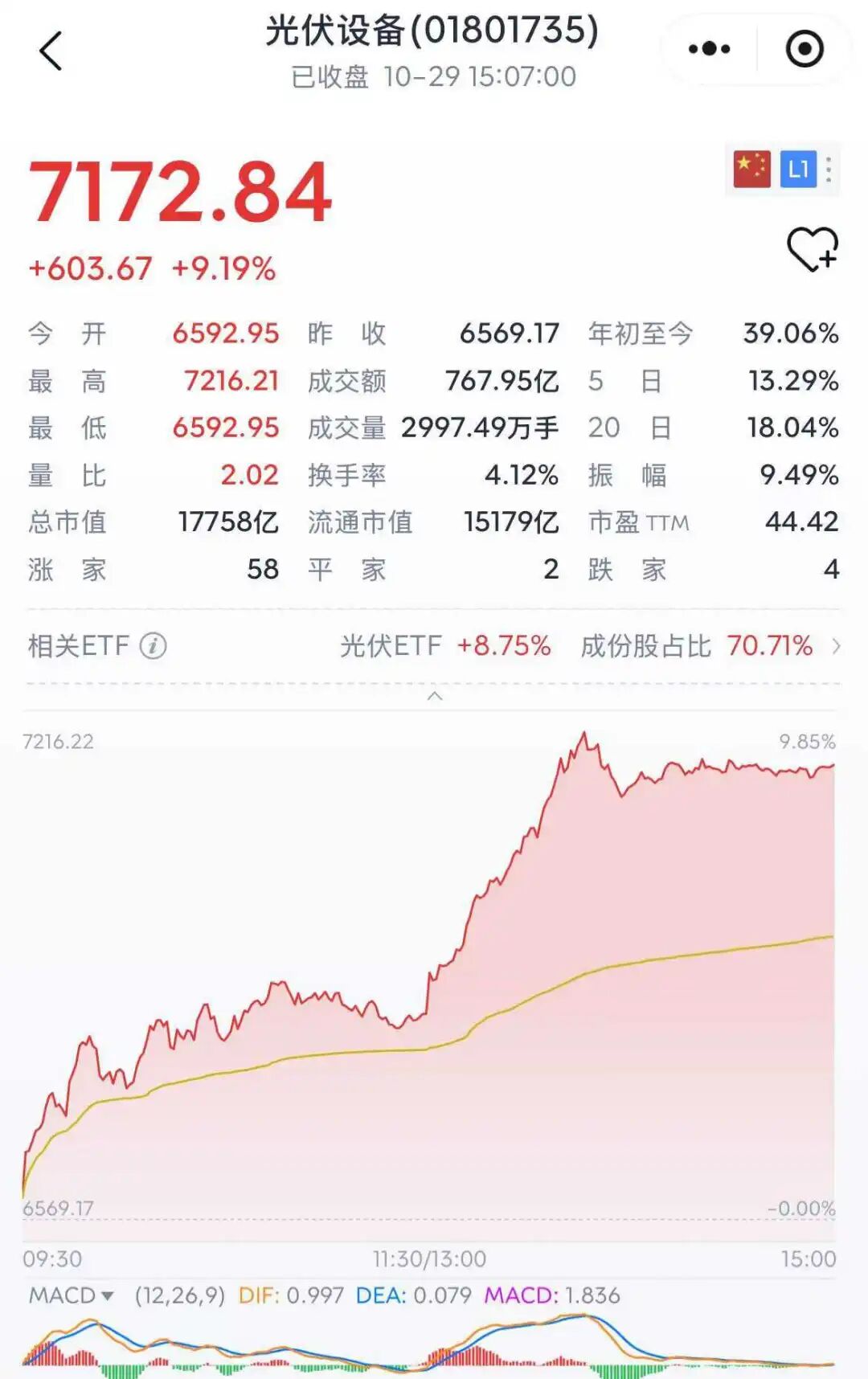The height and width of the screenshot is (1379, 868).
Task: Open the MACD indicator dropdown
Action: point(72,1295)
